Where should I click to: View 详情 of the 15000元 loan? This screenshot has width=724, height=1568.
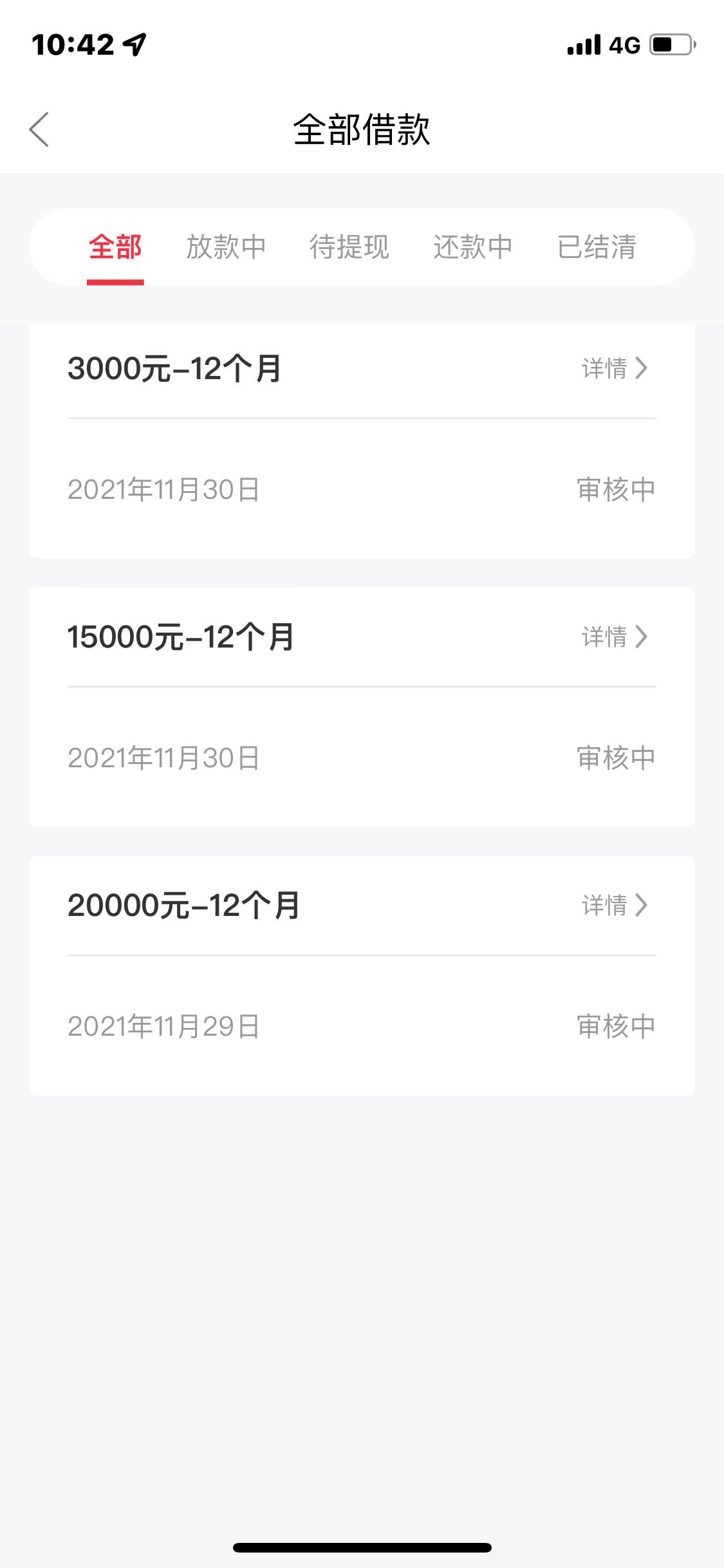[x=615, y=637]
